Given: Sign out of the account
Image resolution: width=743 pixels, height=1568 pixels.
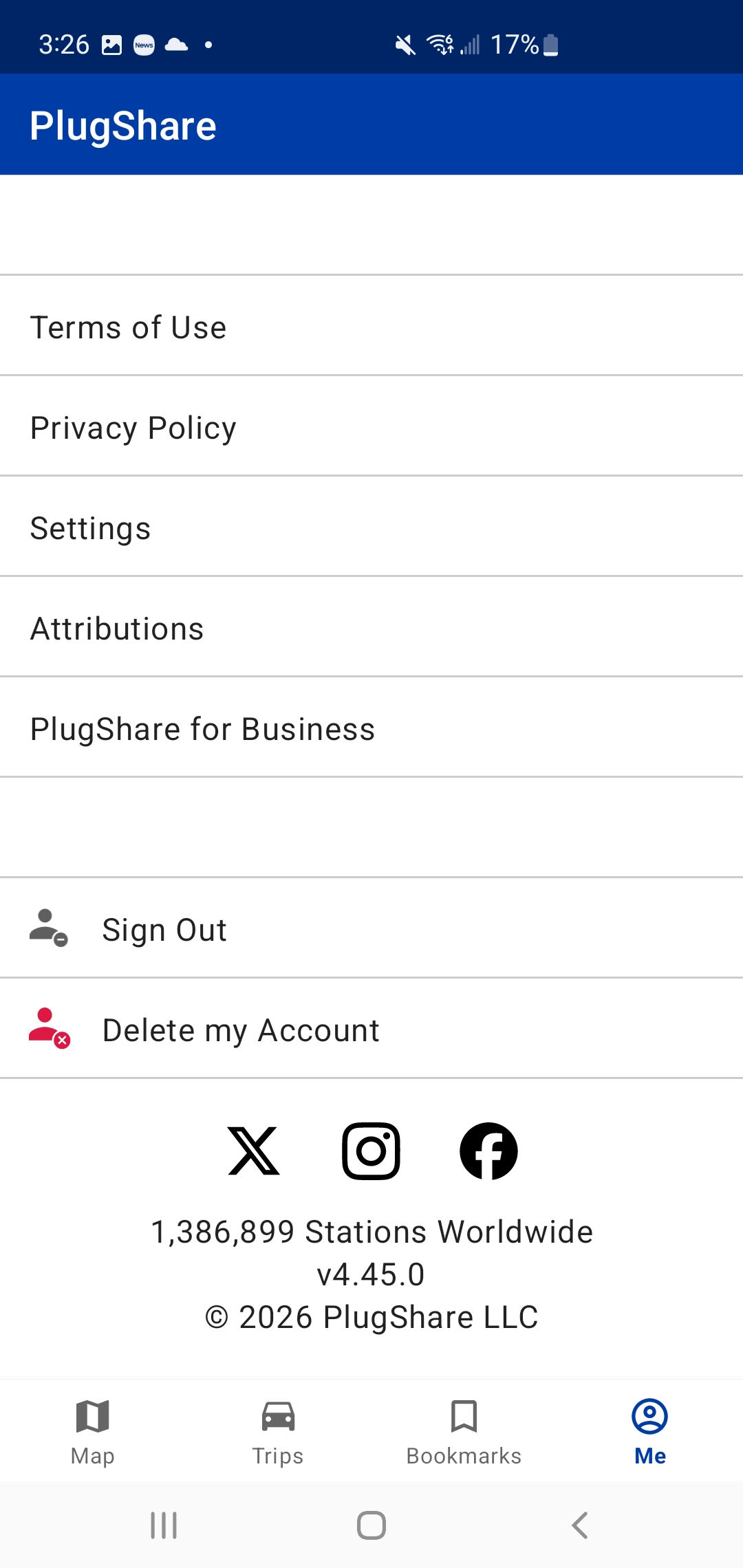Looking at the screenshot, I should 371,929.
